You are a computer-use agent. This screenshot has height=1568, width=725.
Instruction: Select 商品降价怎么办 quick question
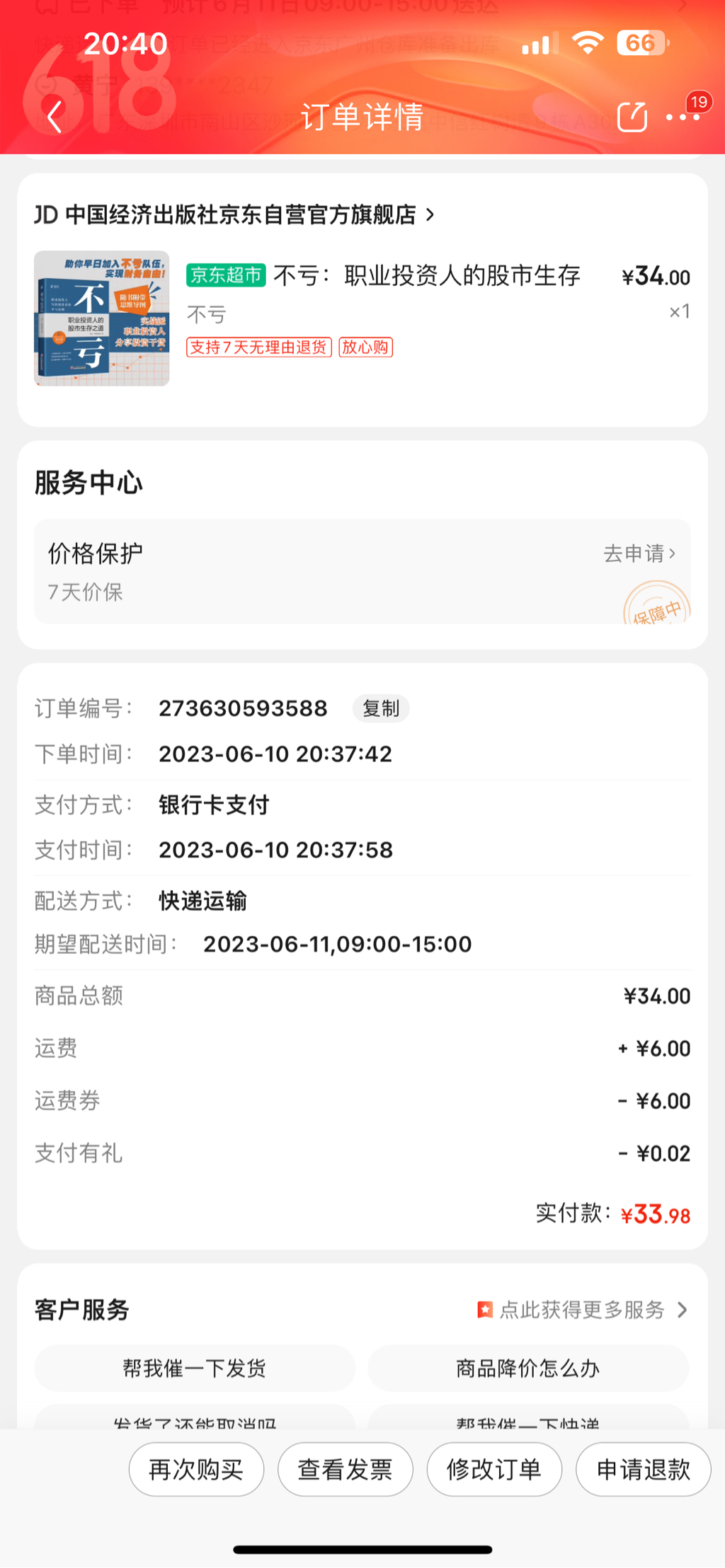pos(528,1368)
